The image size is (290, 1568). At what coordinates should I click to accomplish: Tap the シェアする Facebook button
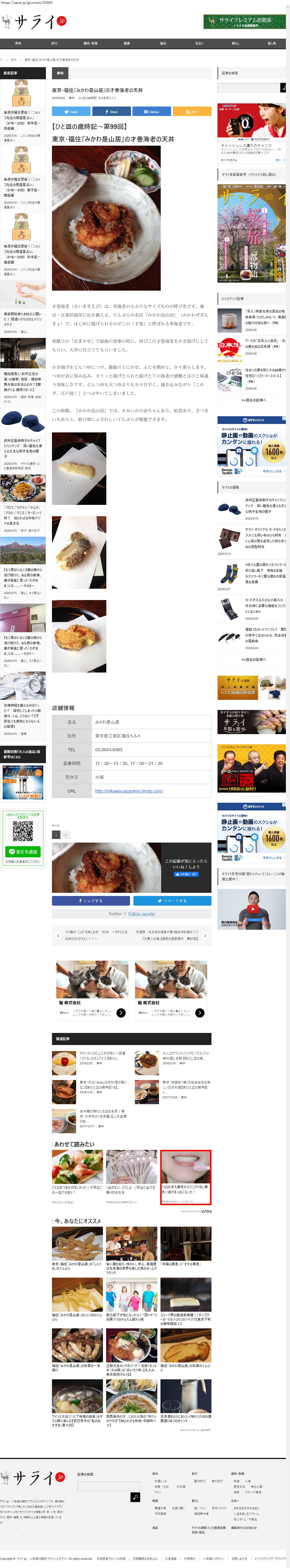click(x=91, y=901)
